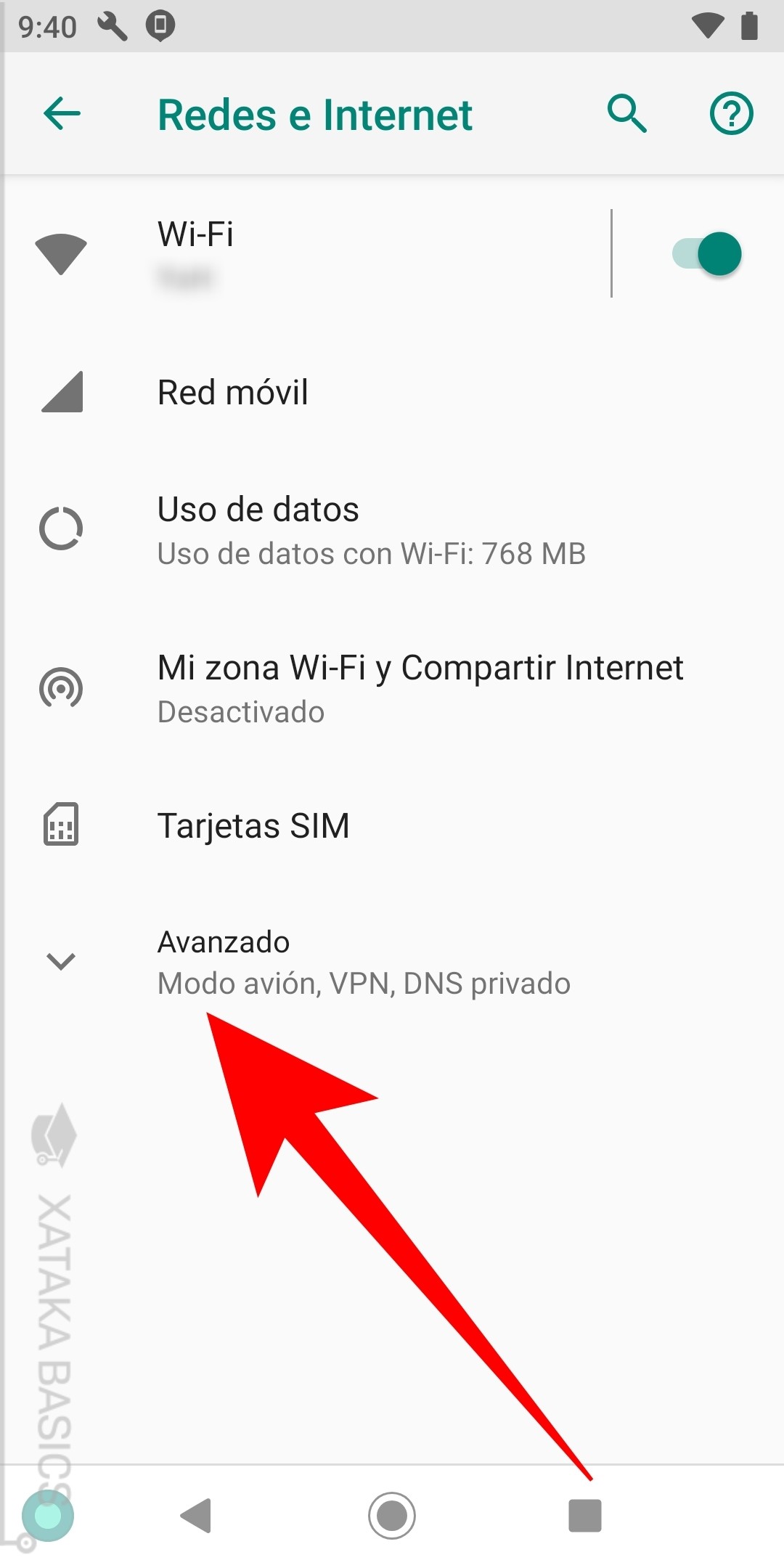784x1568 pixels.
Task: Turn off the Wi-Fi switch
Action: coord(706,254)
